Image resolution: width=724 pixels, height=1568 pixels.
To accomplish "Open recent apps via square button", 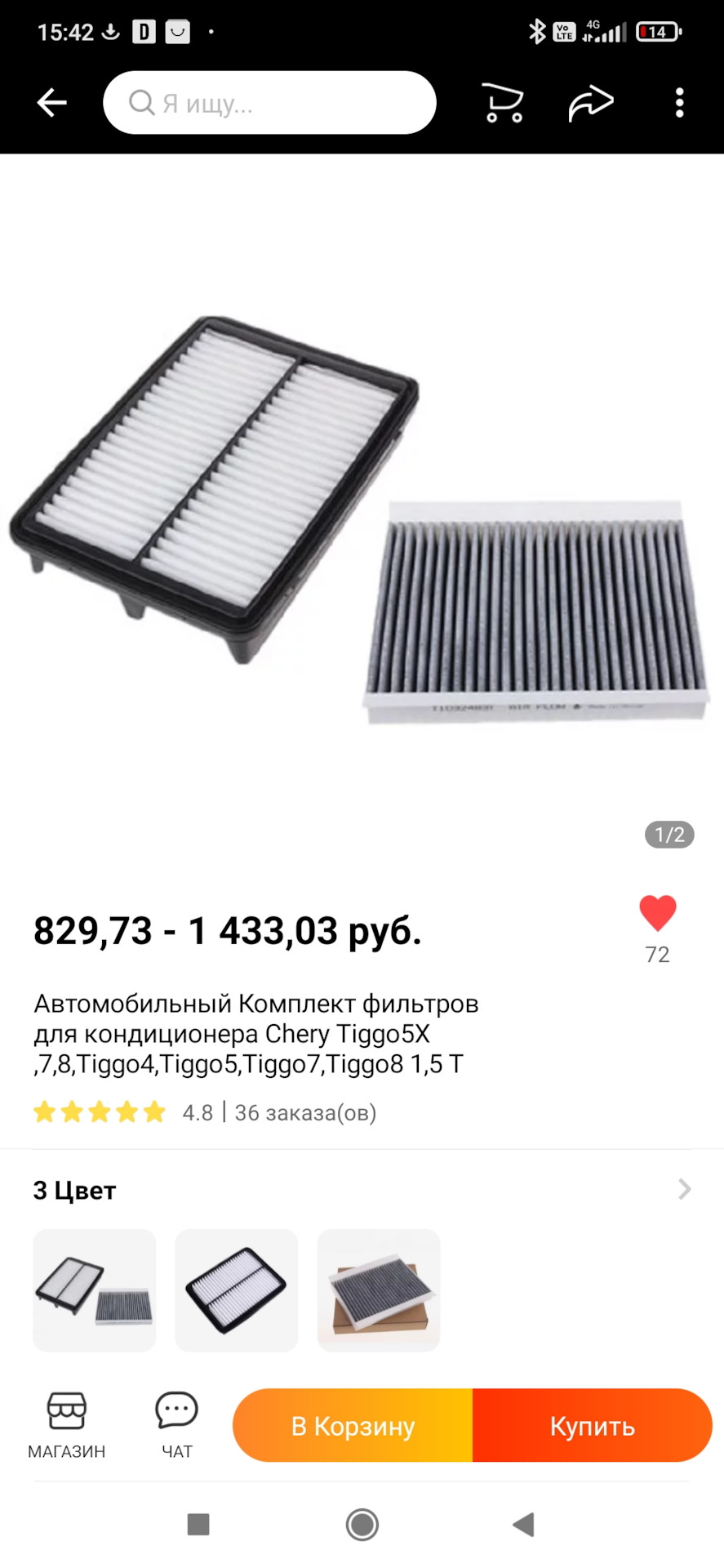I will click(x=198, y=1524).
